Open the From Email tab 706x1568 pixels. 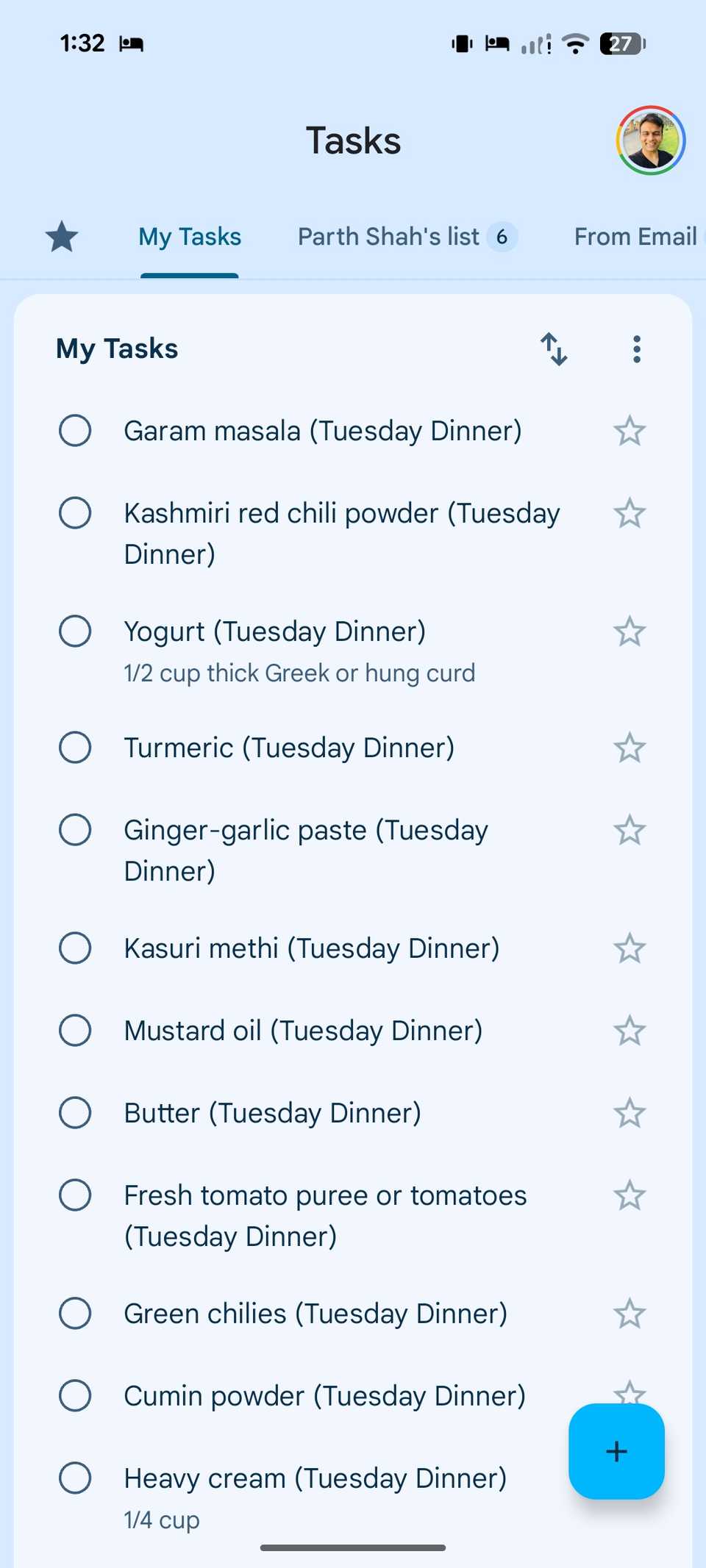coord(635,236)
